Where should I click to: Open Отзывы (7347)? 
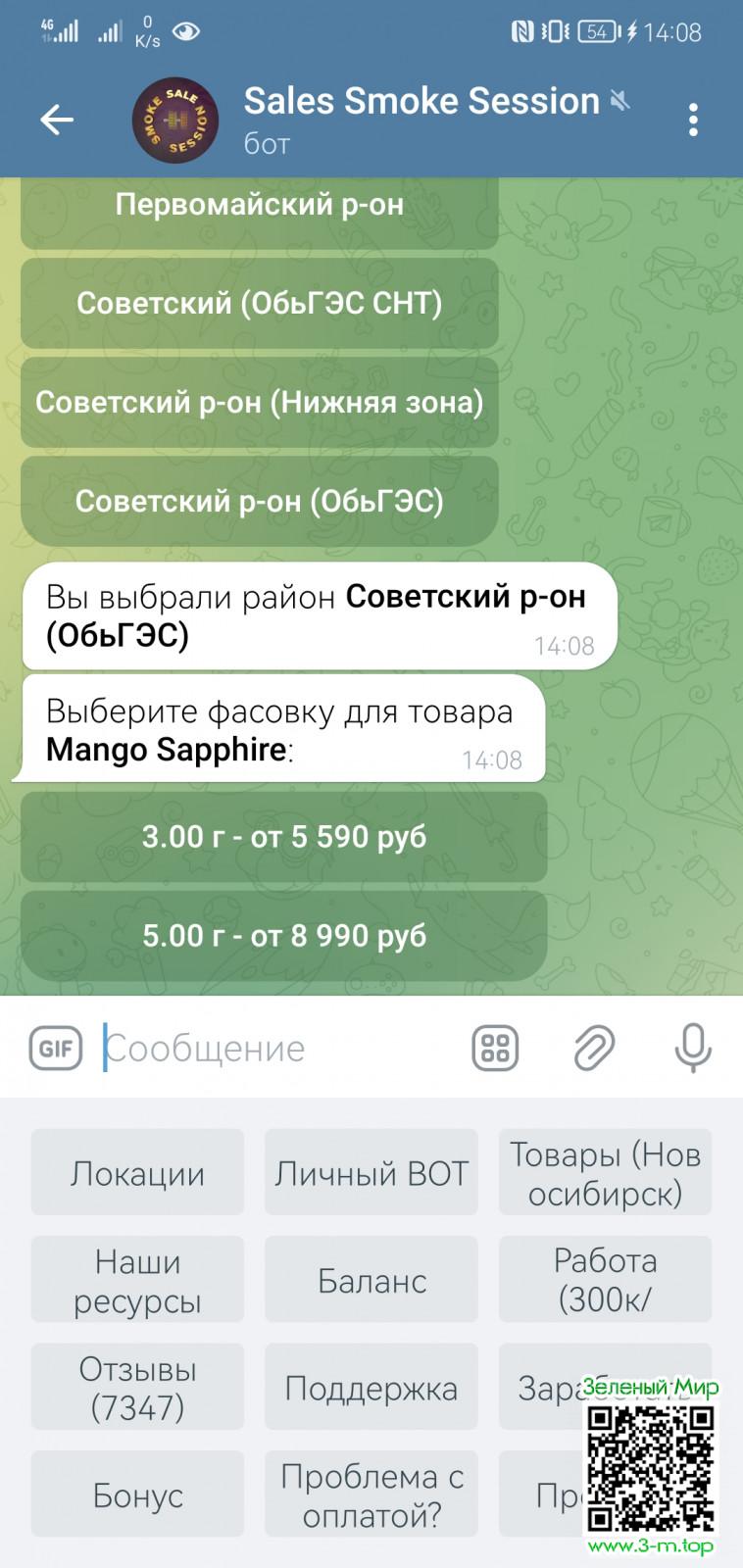(x=137, y=1388)
